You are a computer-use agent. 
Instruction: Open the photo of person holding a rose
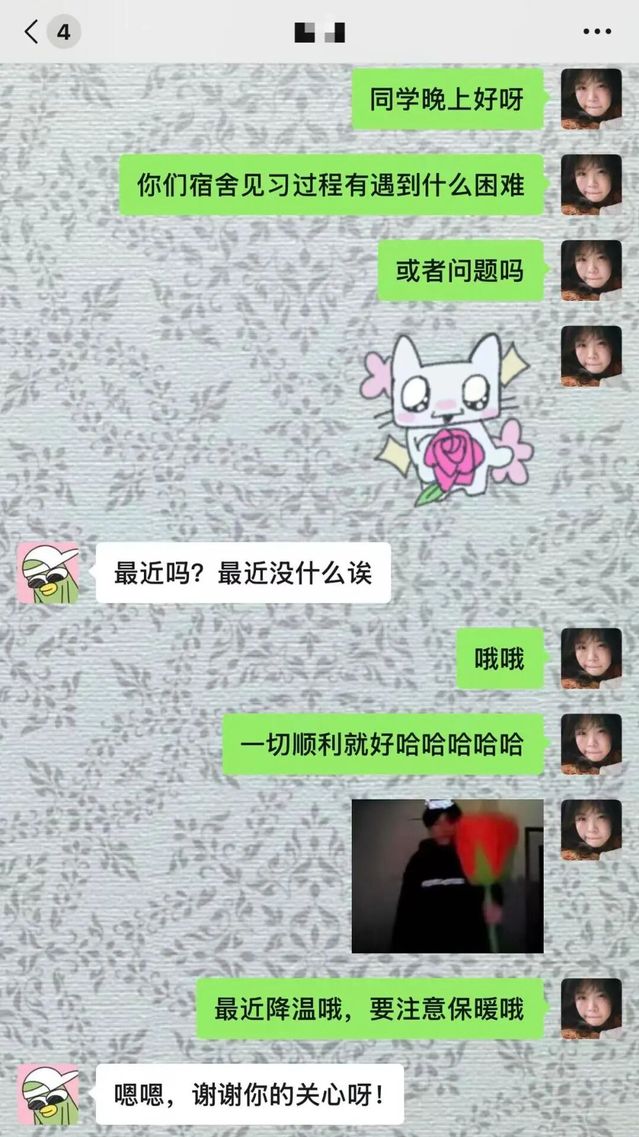point(447,875)
